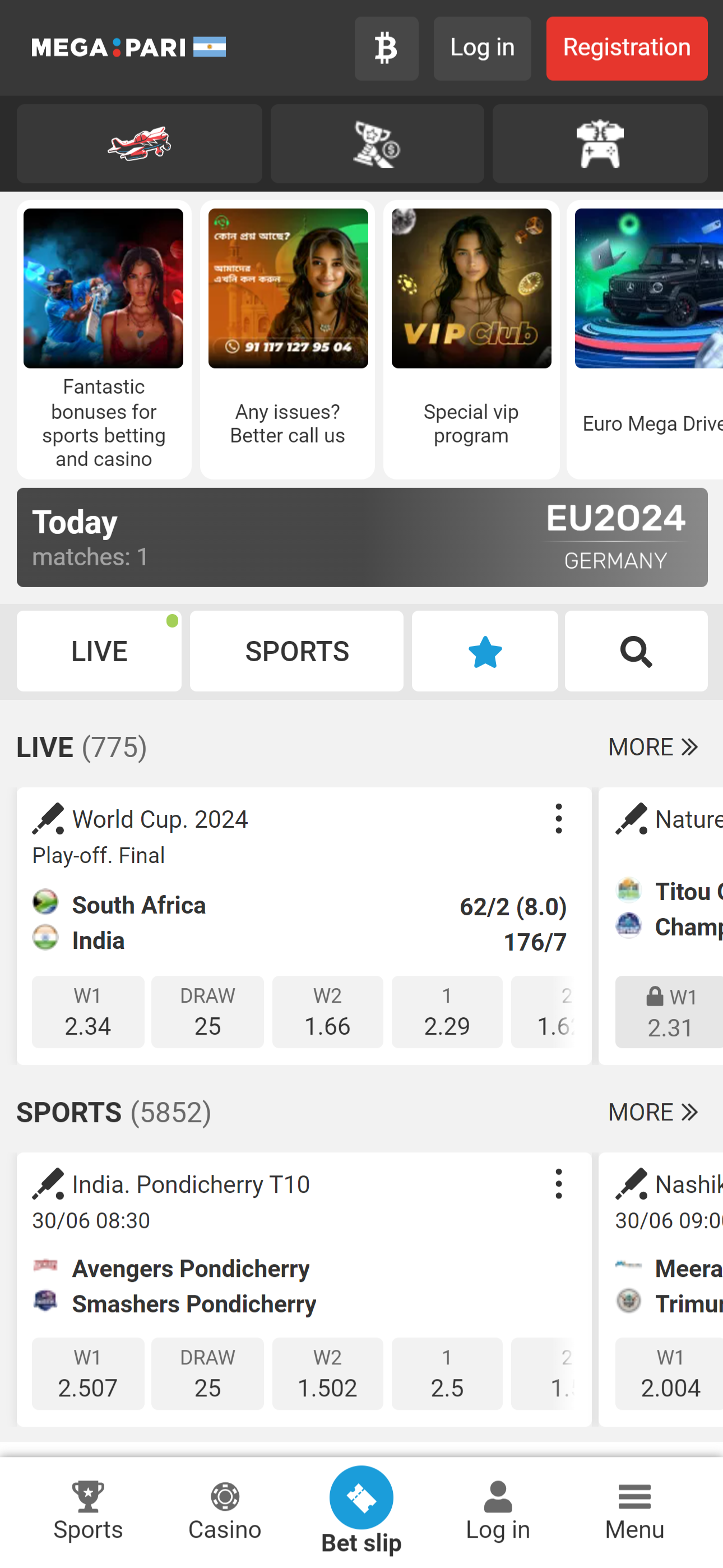Switch to the LIVE tab

(x=99, y=651)
